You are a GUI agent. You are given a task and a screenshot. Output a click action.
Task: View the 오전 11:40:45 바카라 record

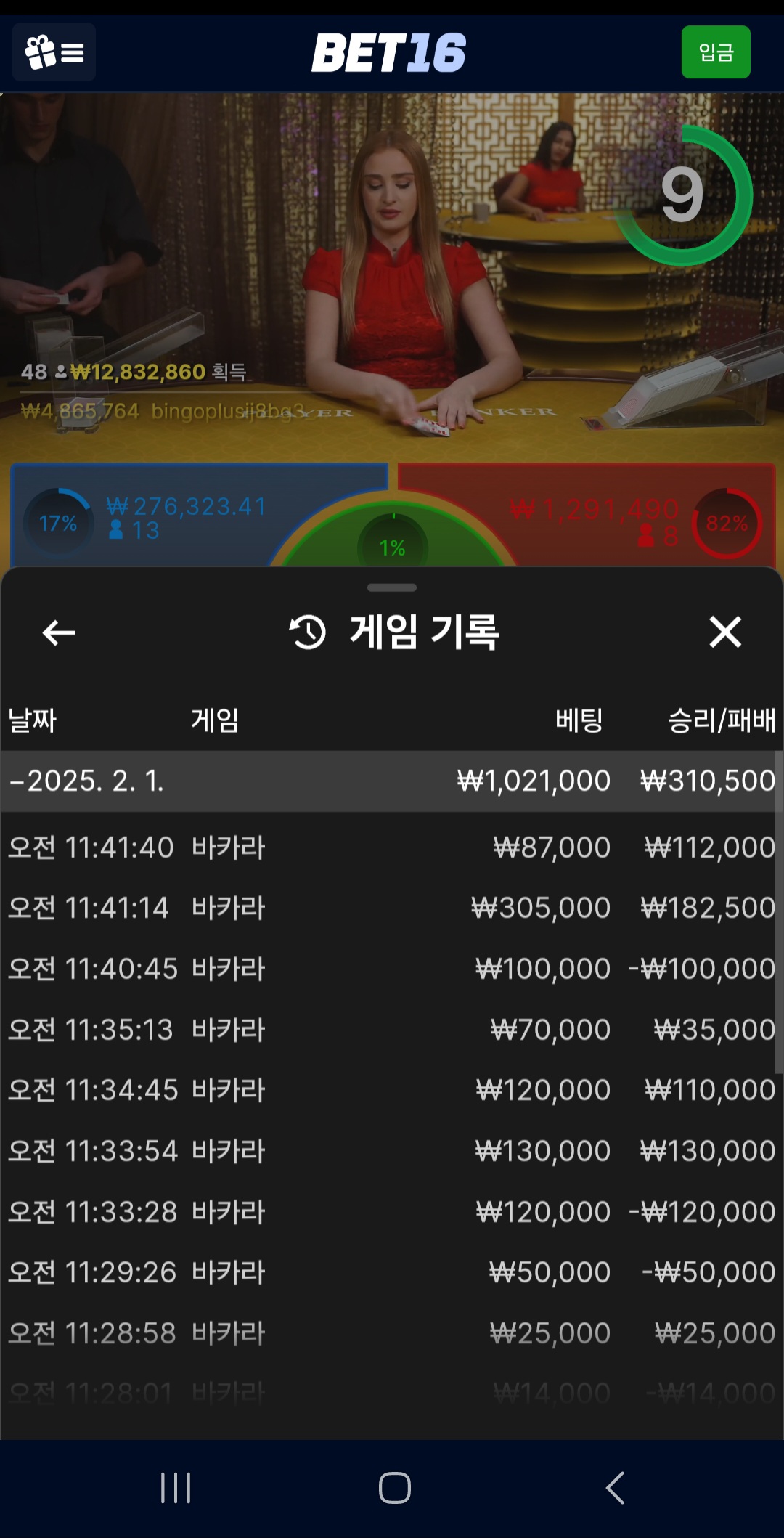point(391,969)
